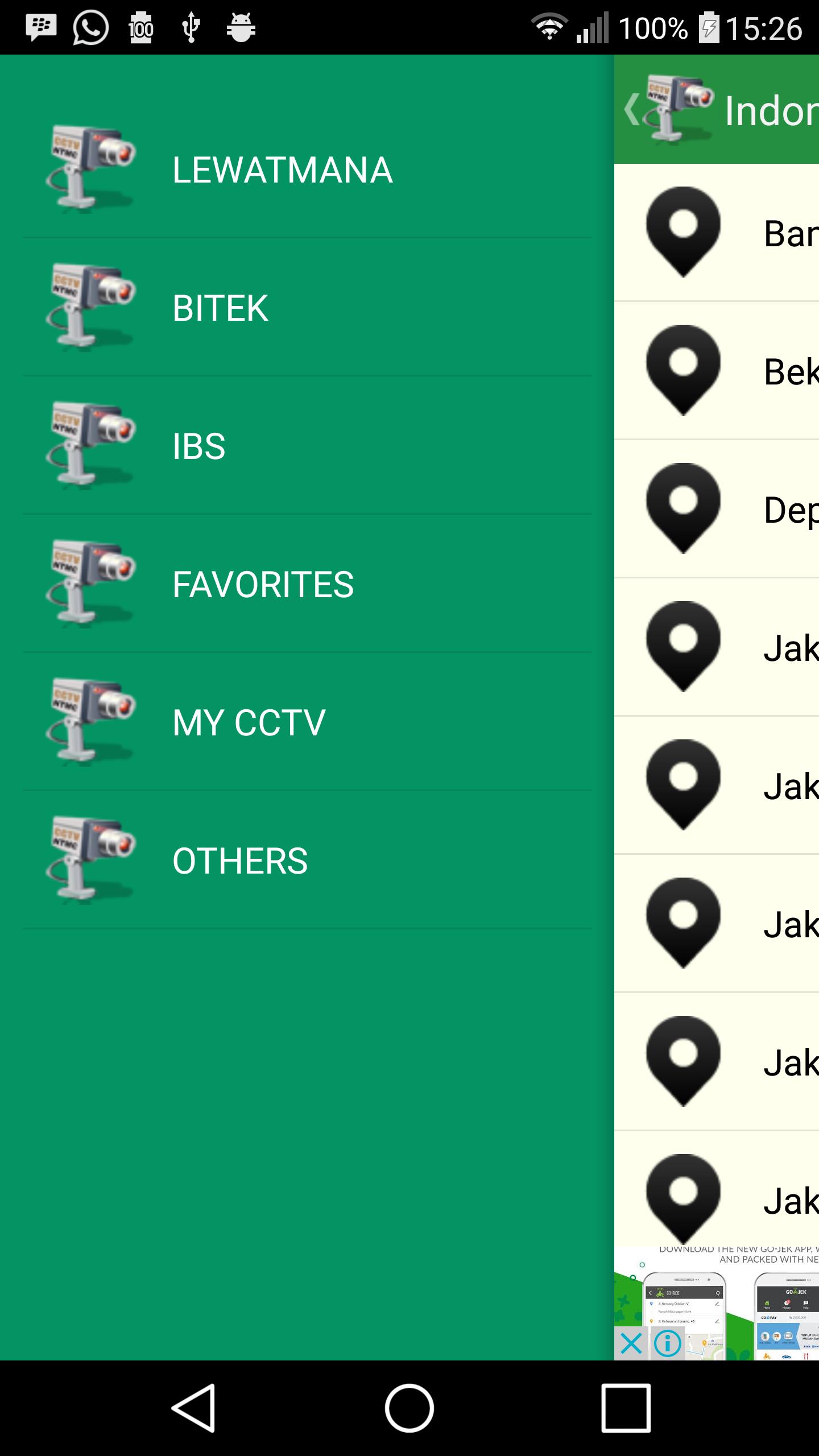Tap the back chevron beside the camera logo
This screenshot has width=819, height=1456.
point(631,110)
